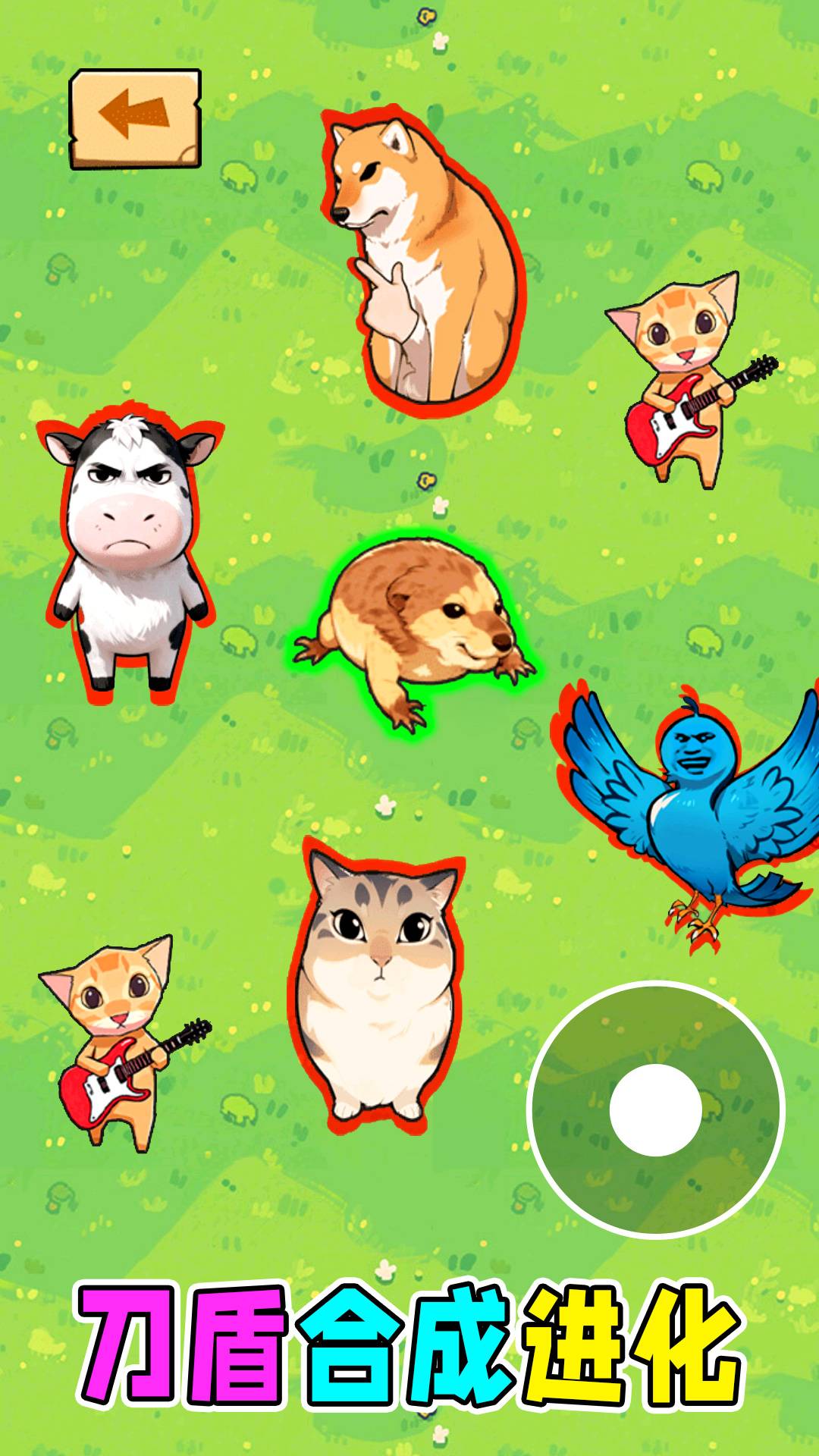The width and height of the screenshot is (819, 1456).
Task: Tap the white joystick knob
Action: coord(655,1109)
